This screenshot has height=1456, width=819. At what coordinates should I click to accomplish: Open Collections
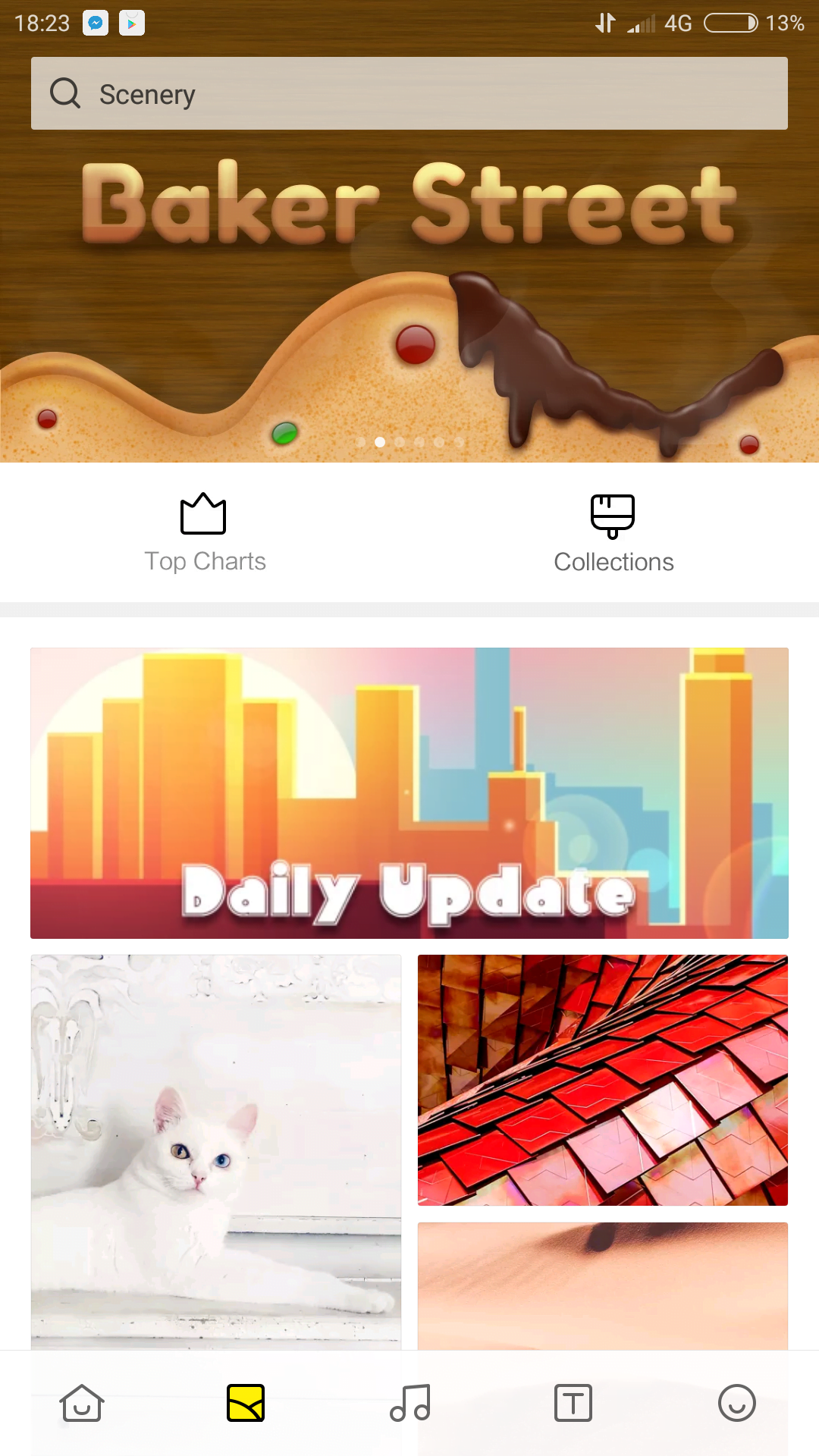[x=613, y=533]
